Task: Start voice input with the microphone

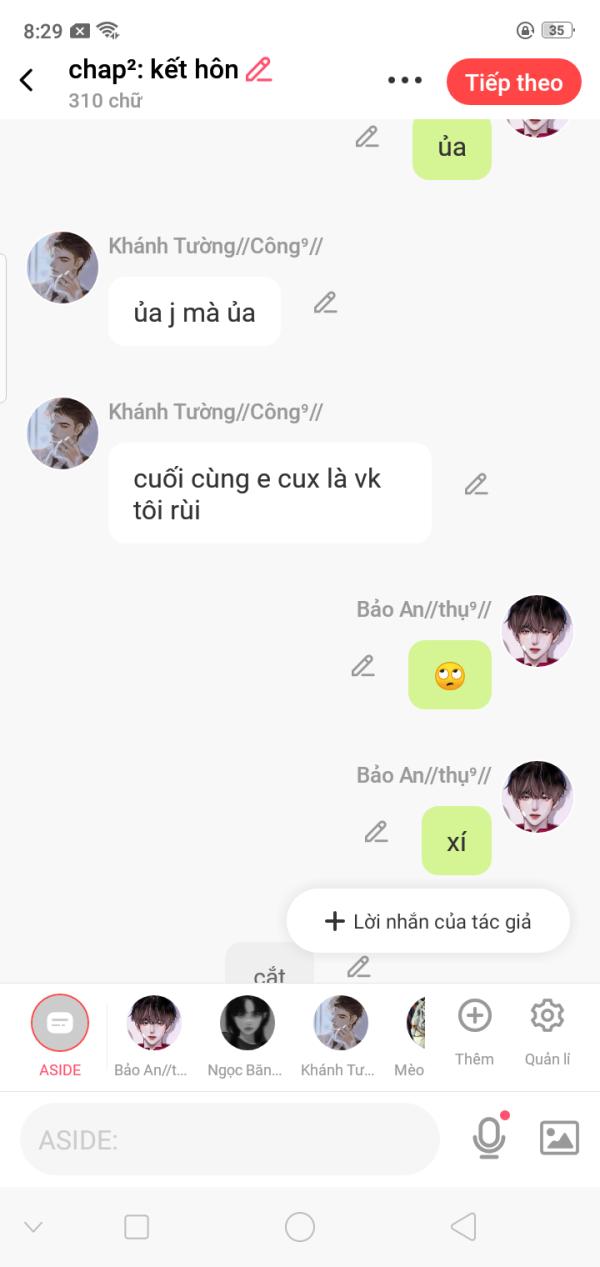Action: coord(488,1138)
